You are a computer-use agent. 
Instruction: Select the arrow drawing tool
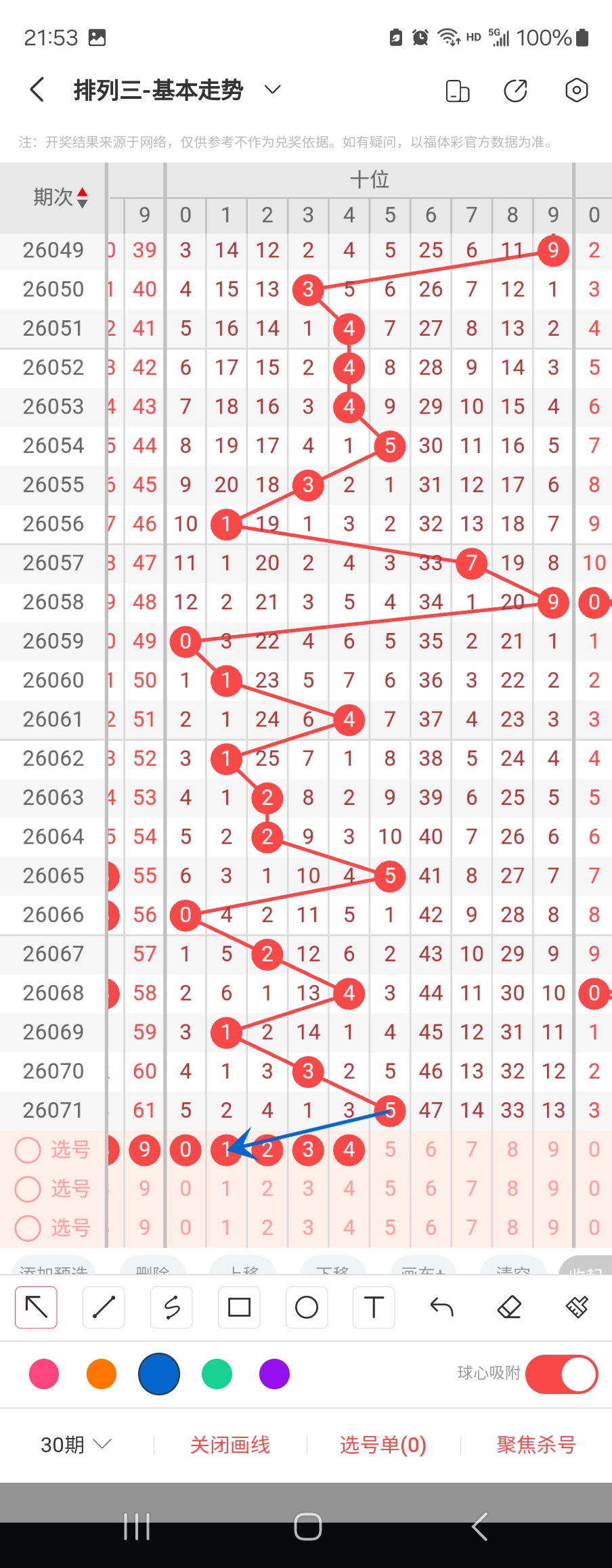click(36, 1307)
